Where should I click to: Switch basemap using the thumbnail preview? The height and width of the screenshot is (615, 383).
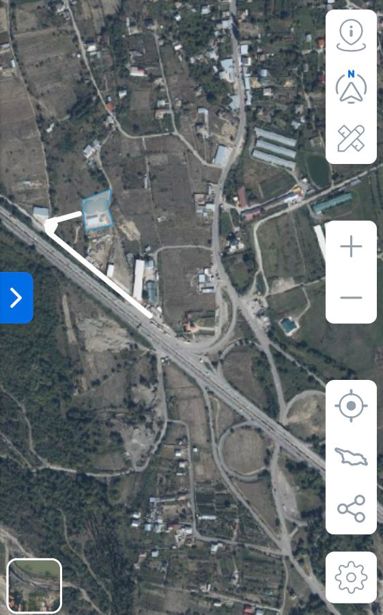click(35, 586)
